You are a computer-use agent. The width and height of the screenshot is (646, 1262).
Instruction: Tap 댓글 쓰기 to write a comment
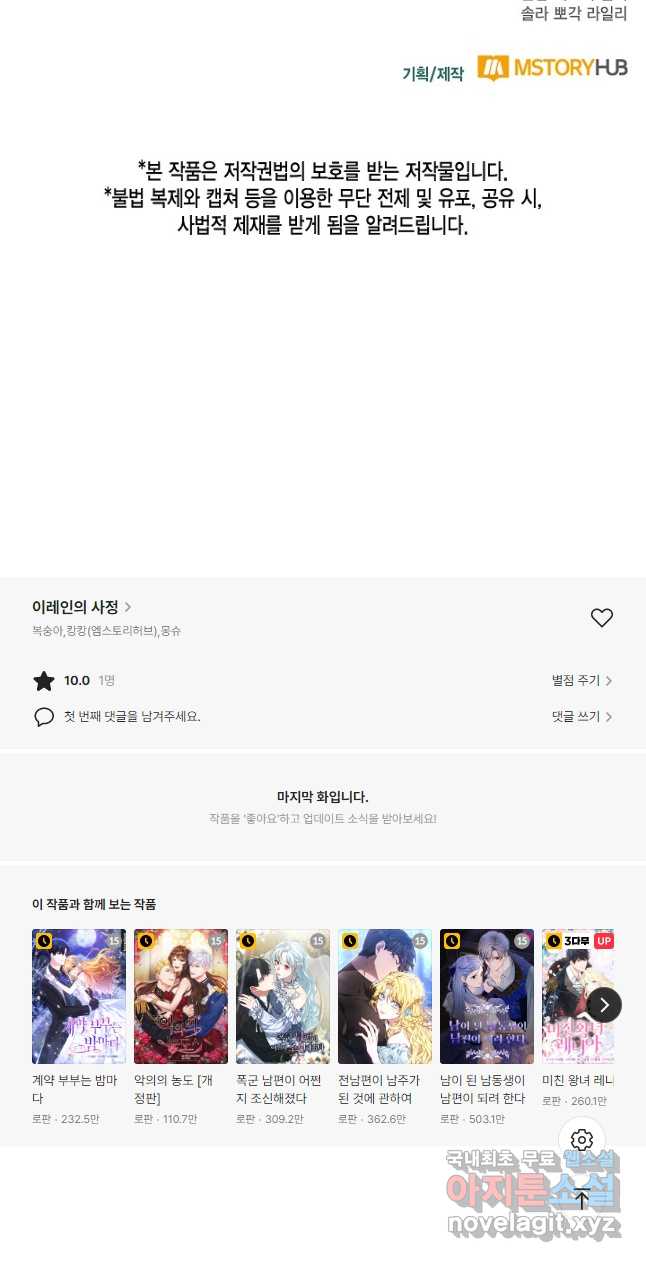point(581,717)
